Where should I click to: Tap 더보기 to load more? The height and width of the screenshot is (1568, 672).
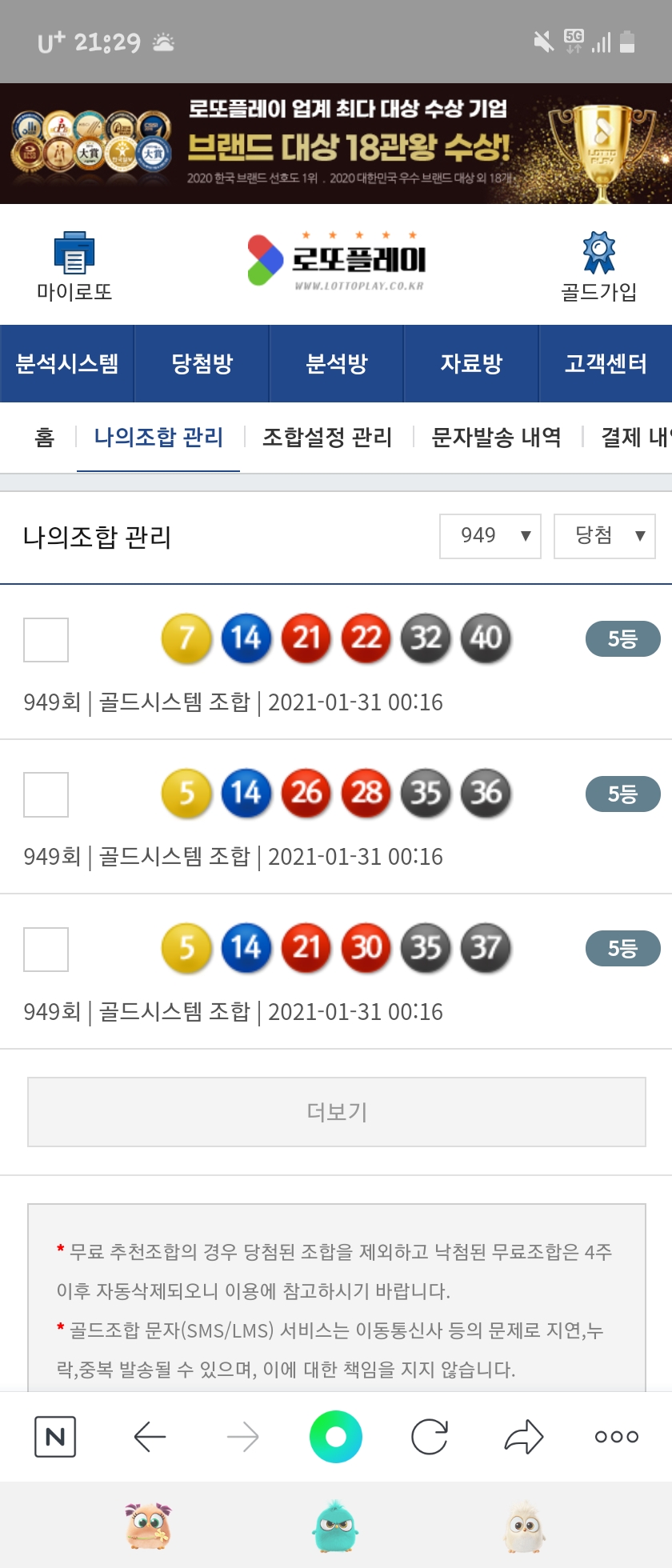(337, 1112)
